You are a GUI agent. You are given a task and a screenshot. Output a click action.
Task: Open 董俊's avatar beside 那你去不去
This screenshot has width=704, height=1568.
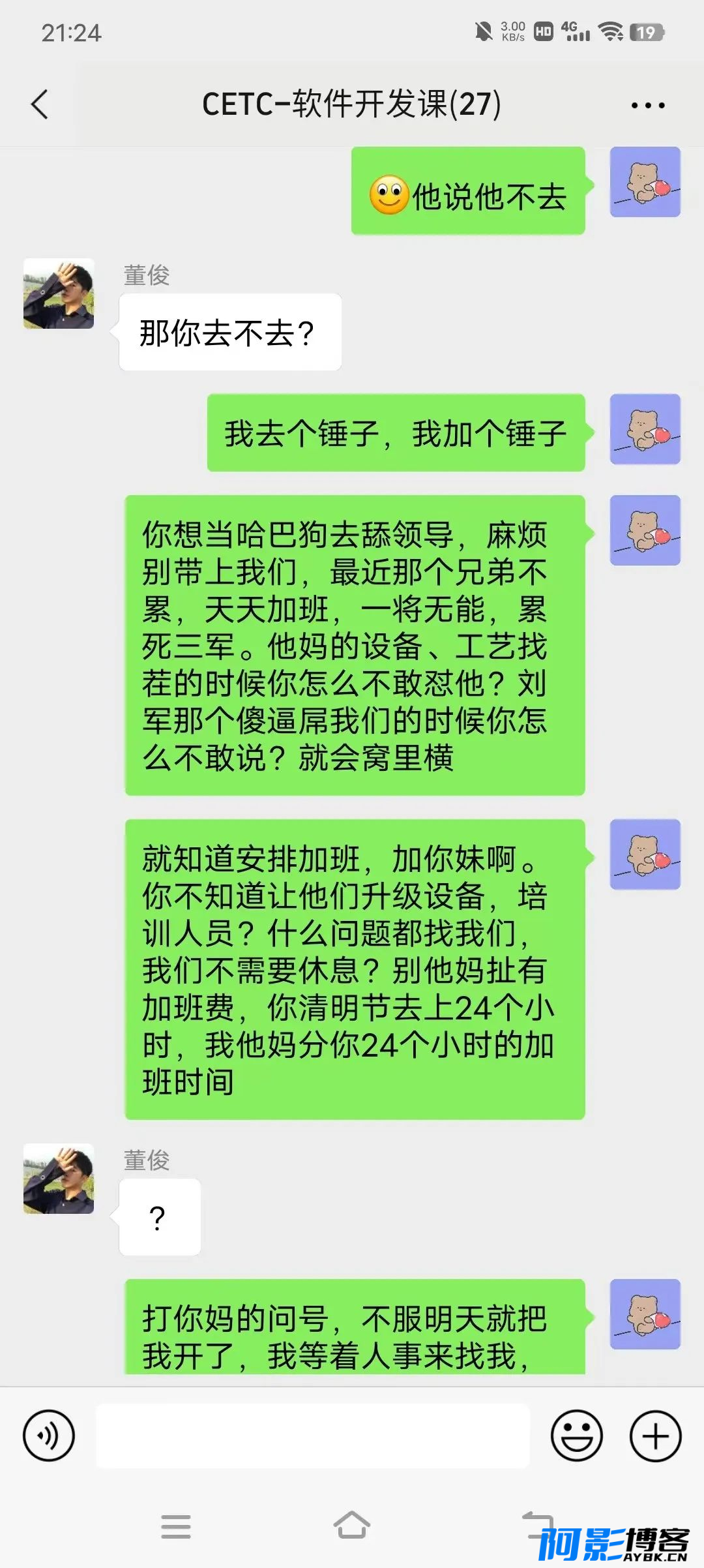[59, 294]
